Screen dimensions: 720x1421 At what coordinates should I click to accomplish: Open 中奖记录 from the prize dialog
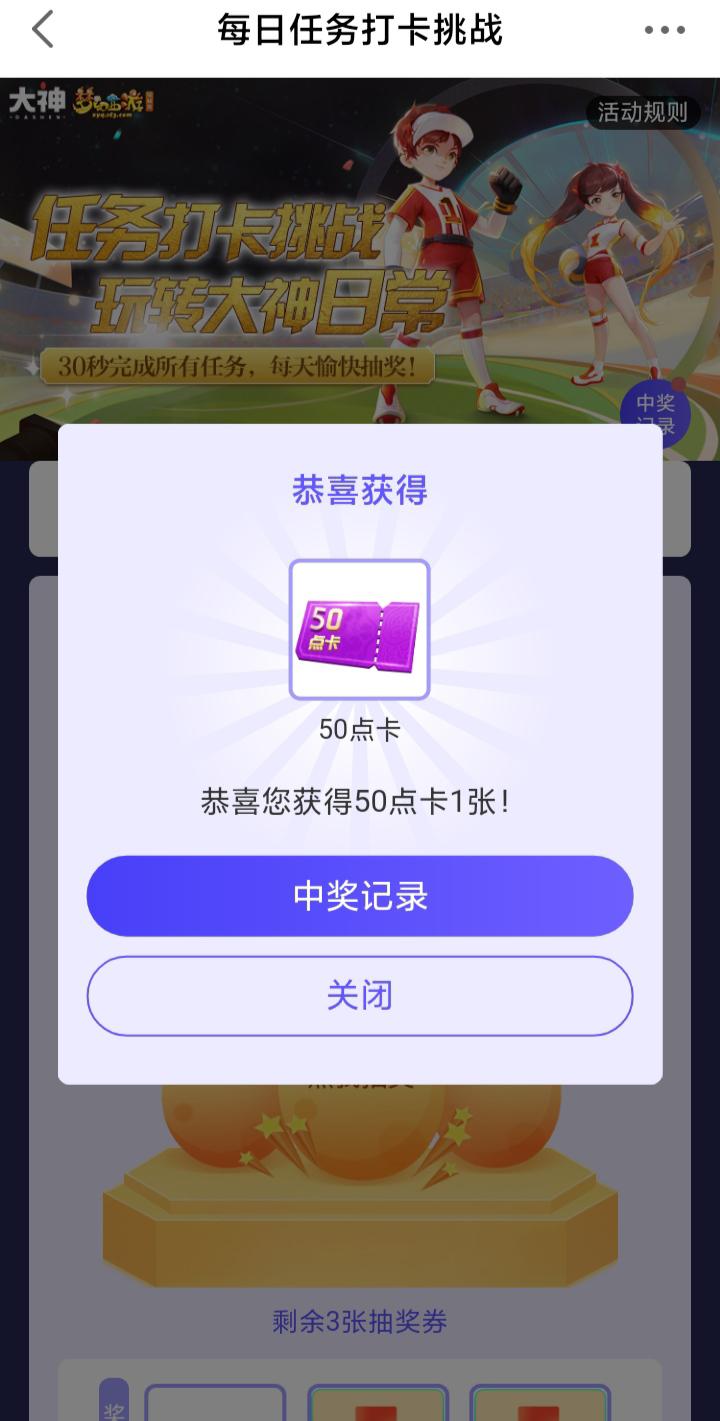point(360,896)
